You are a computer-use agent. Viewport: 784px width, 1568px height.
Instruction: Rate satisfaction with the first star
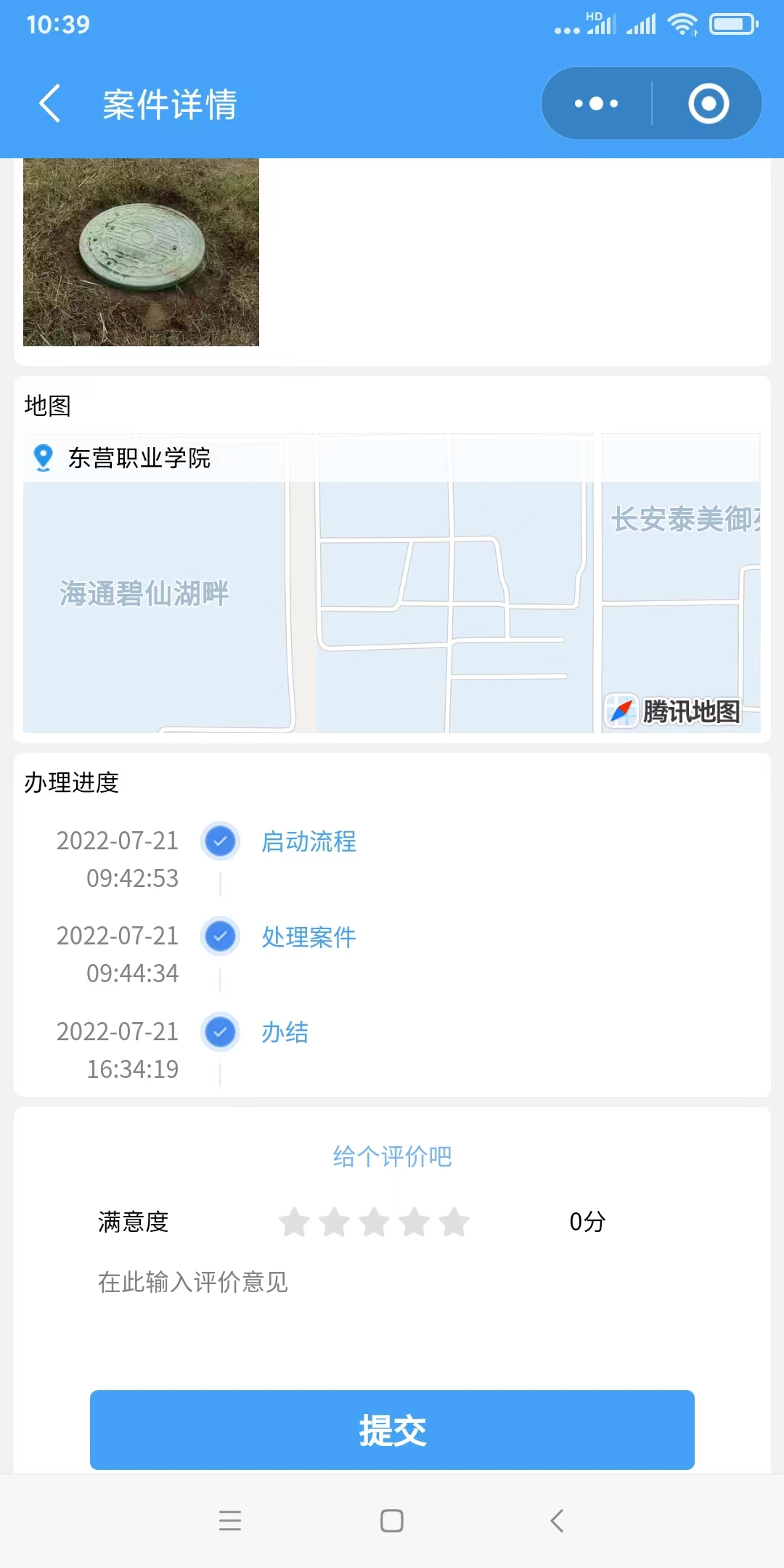click(295, 1222)
